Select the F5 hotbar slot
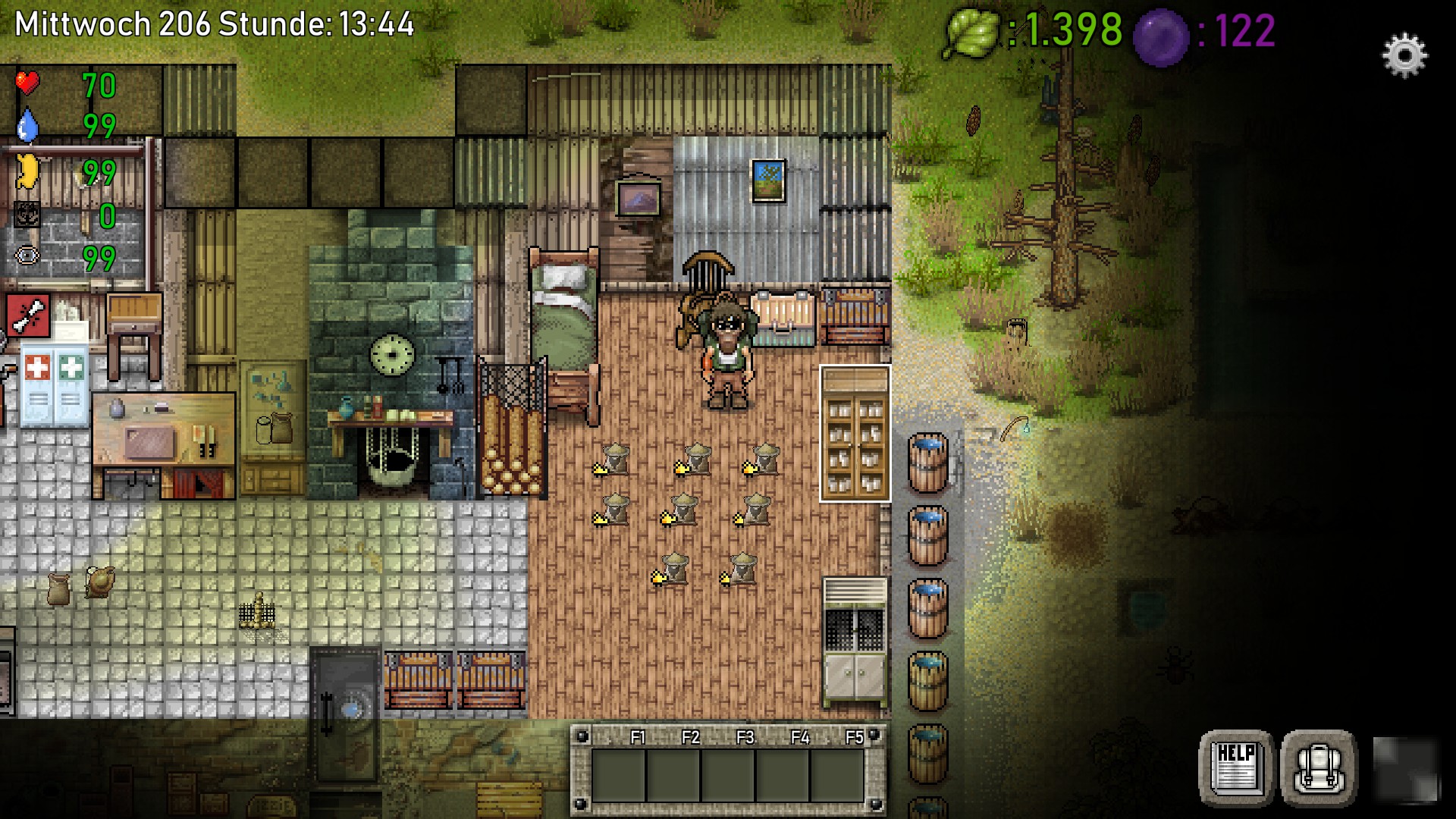 pyautogui.click(x=837, y=775)
